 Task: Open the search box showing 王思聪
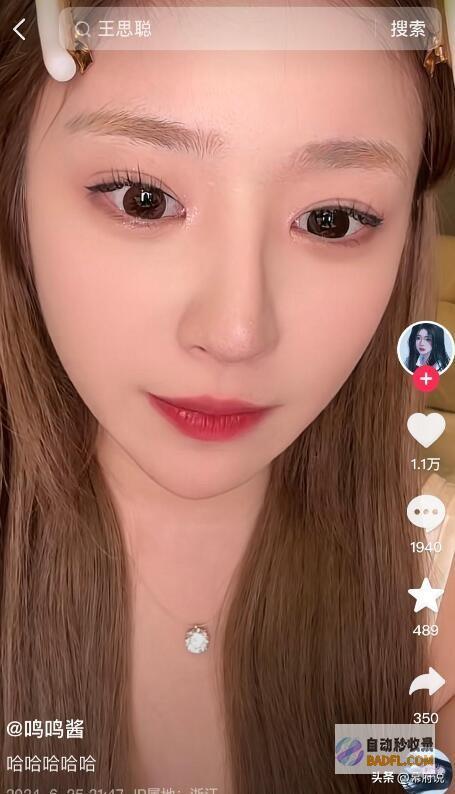tap(223, 29)
